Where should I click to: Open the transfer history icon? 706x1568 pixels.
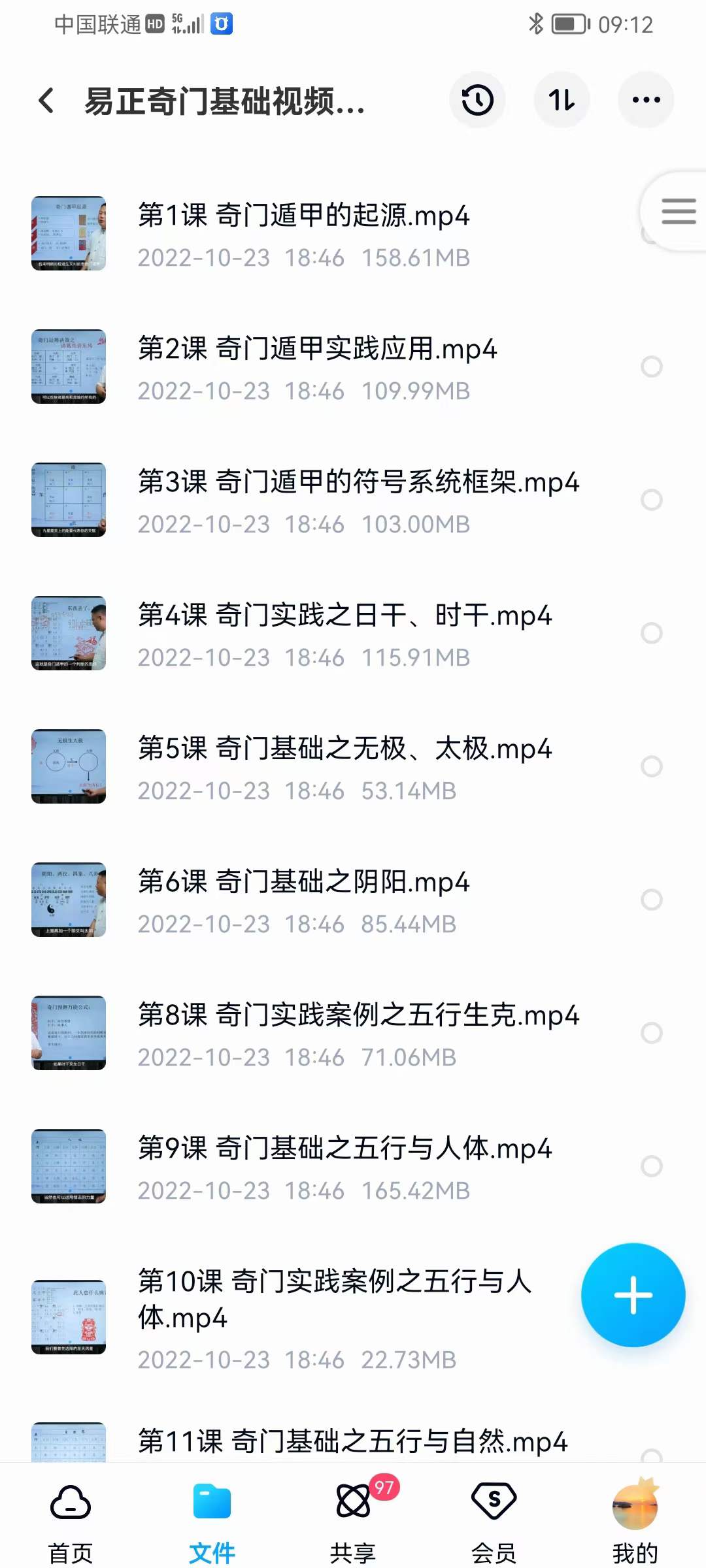click(x=477, y=99)
